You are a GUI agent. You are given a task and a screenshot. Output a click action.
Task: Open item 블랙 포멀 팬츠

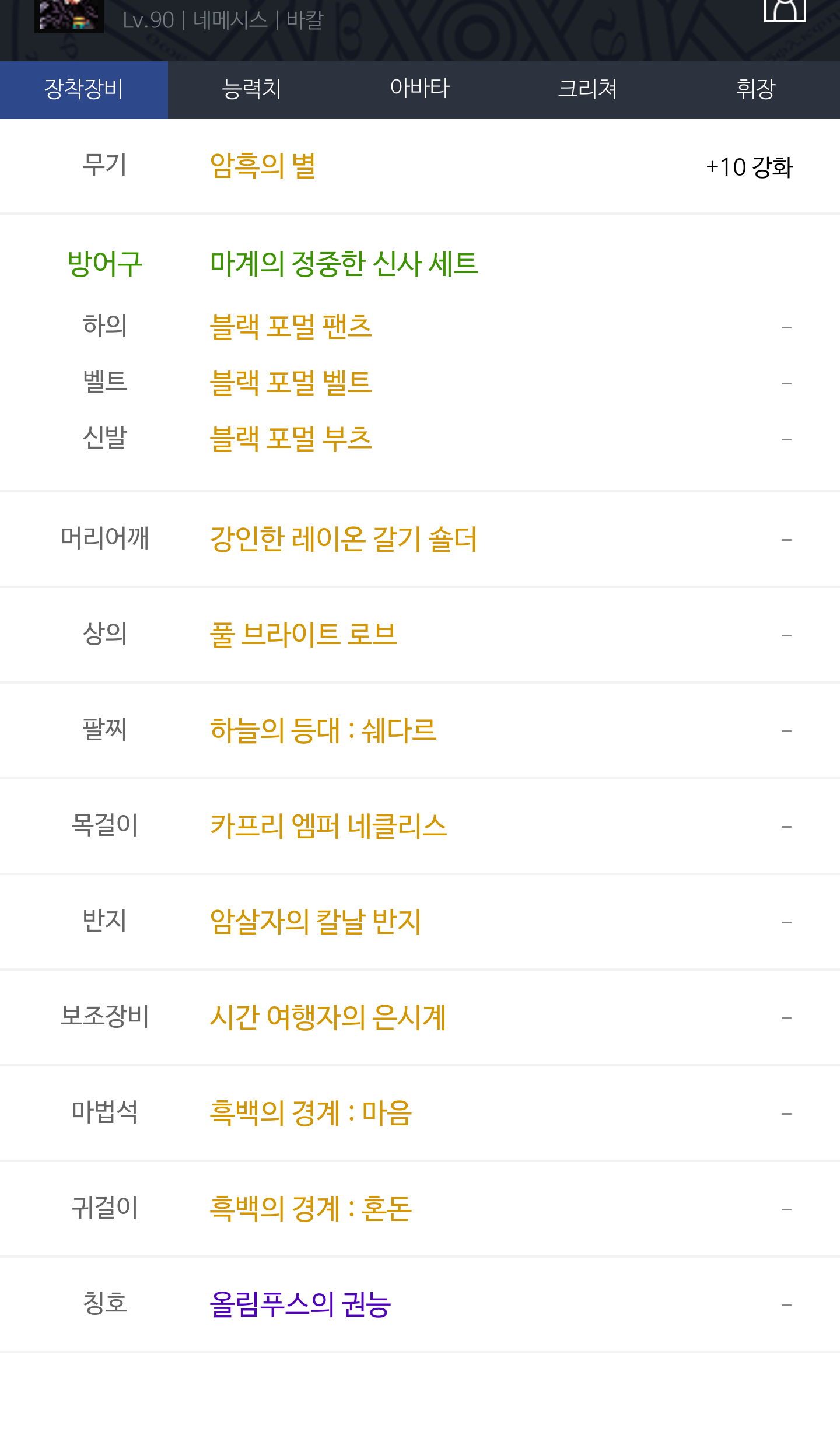coord(291,327)
